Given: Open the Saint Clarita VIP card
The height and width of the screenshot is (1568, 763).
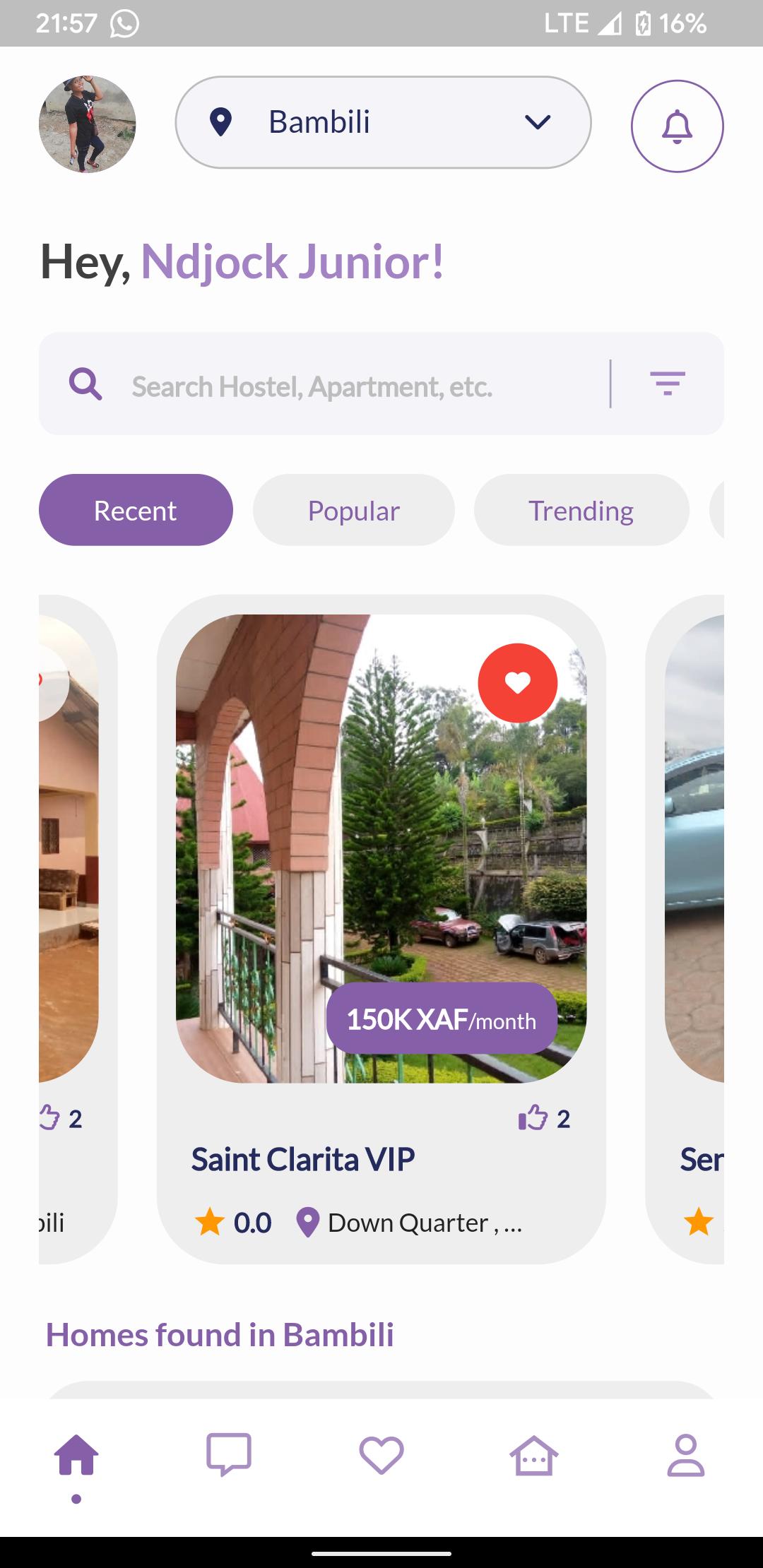Looking at the screenshot, I should (x=381, y=929).
